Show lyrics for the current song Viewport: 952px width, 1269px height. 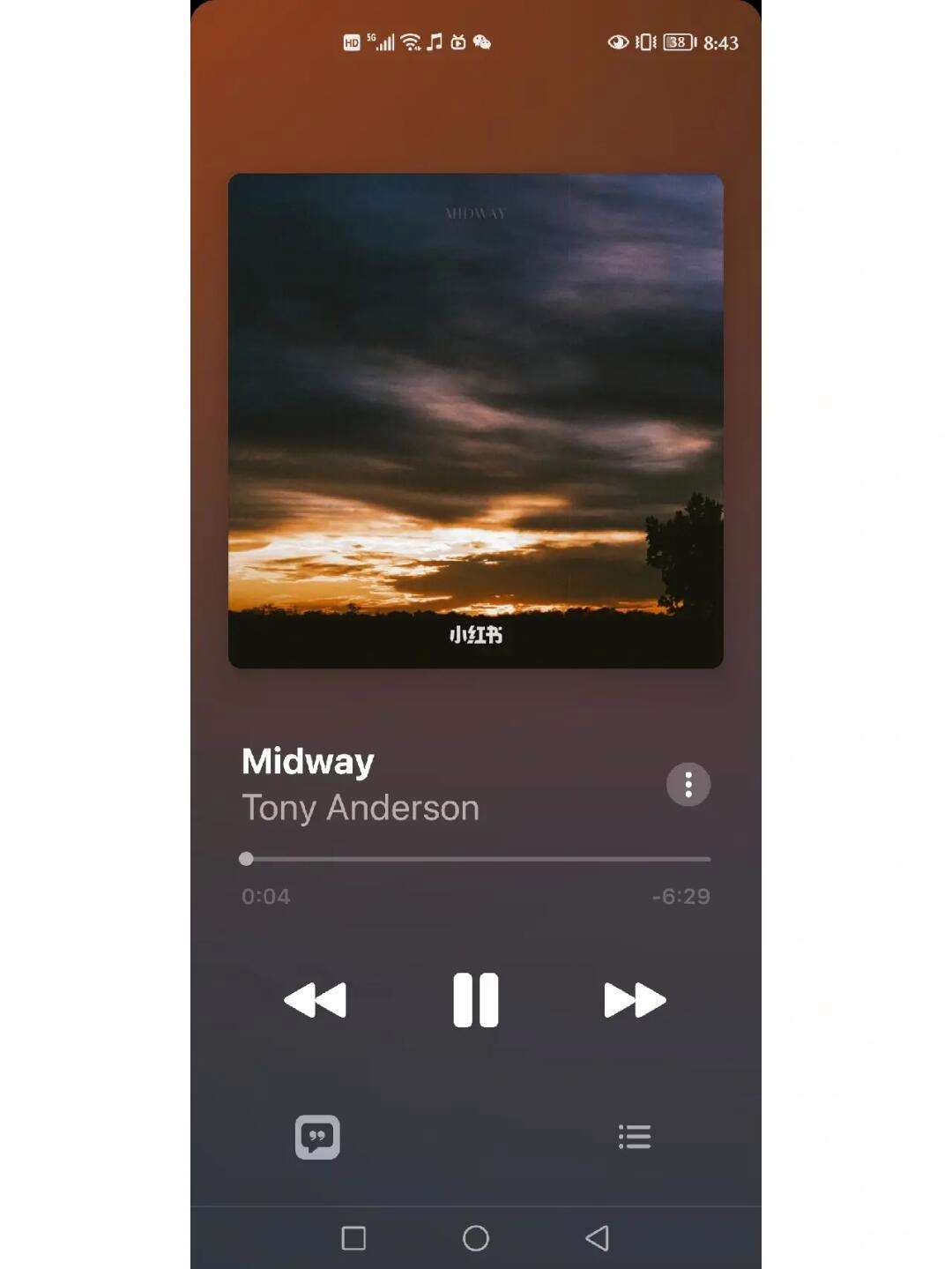coord(317,1137)
